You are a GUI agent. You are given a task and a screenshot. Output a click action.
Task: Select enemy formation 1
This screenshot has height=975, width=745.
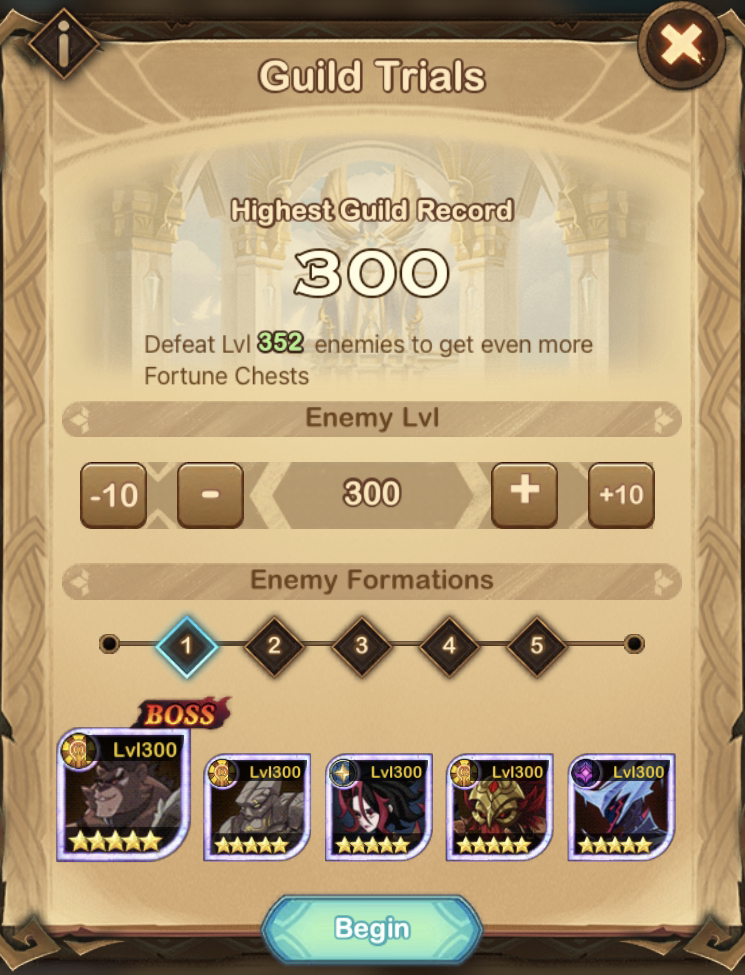186,645
